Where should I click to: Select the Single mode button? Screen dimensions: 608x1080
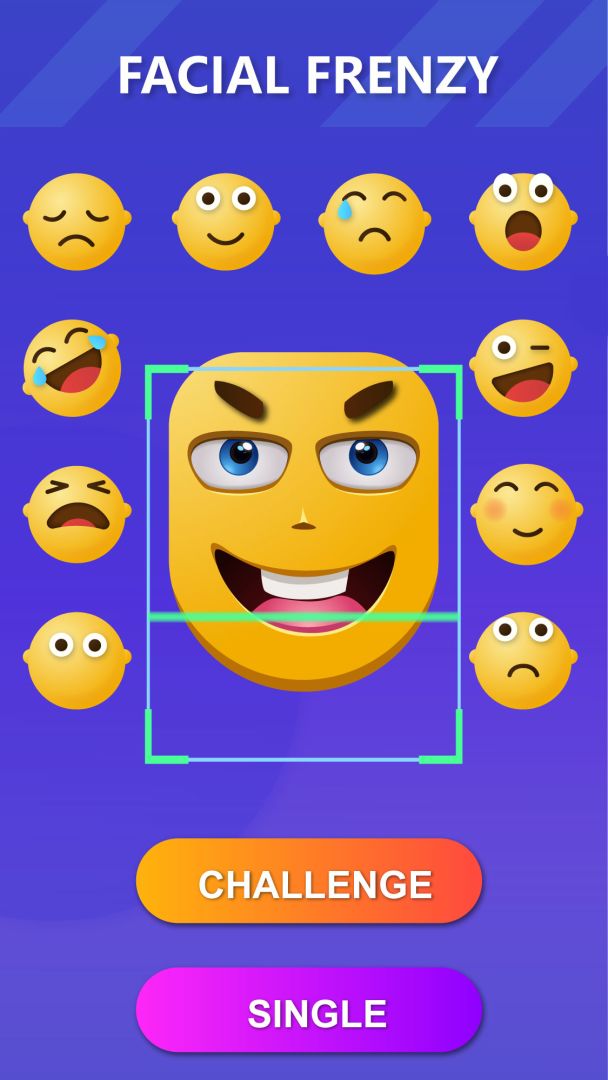(309, 1010)
